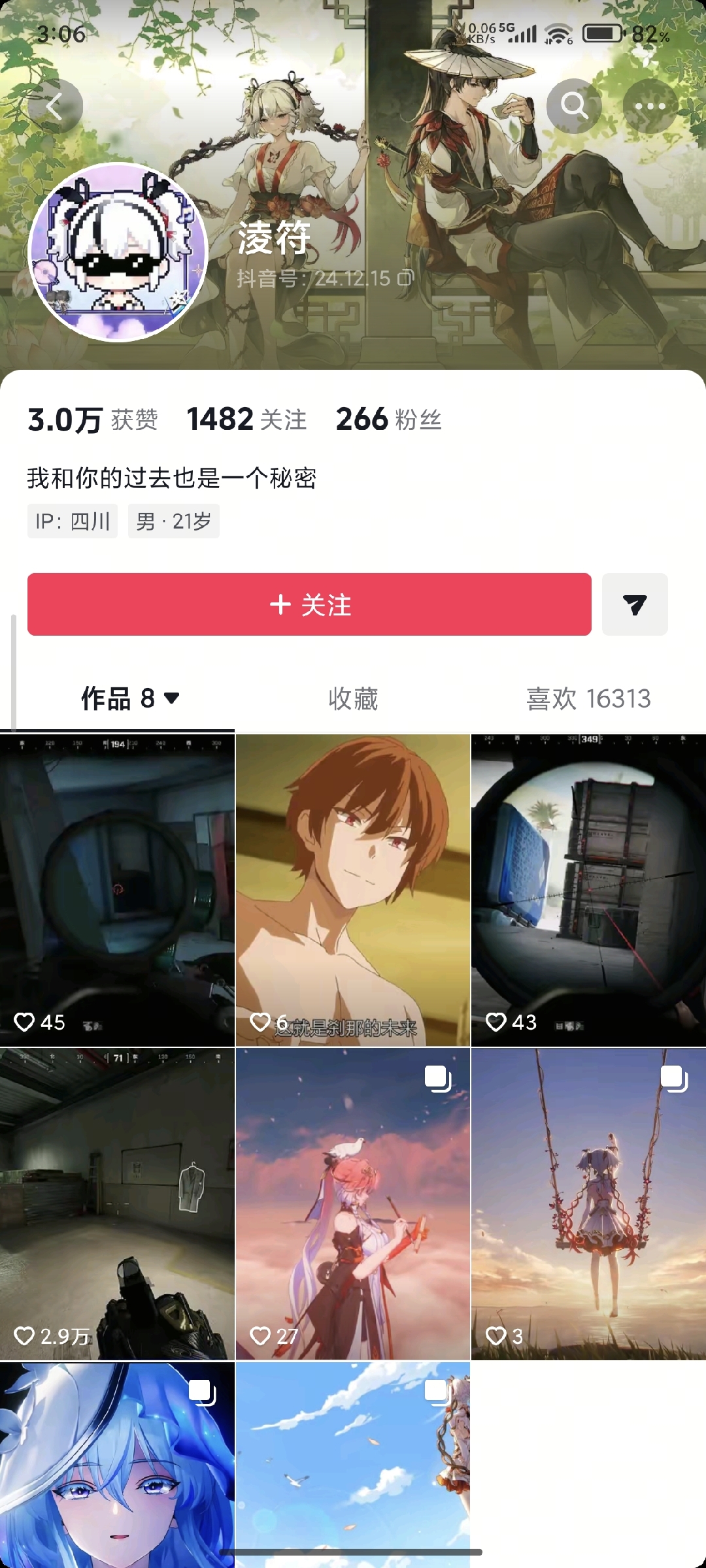706x1568 pixels.
Task: Open the anime clip captioned 这就是刹那的未来
Action: [x=353, y=890]
